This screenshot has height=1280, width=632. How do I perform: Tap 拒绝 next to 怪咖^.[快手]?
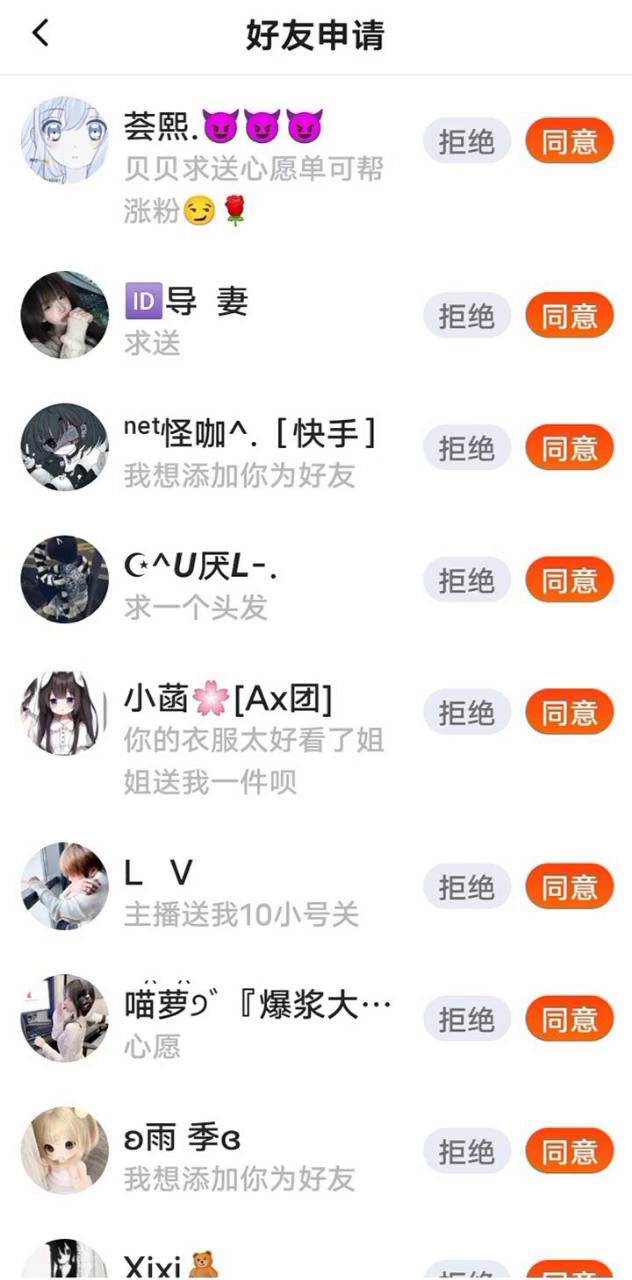pos(466,448)
